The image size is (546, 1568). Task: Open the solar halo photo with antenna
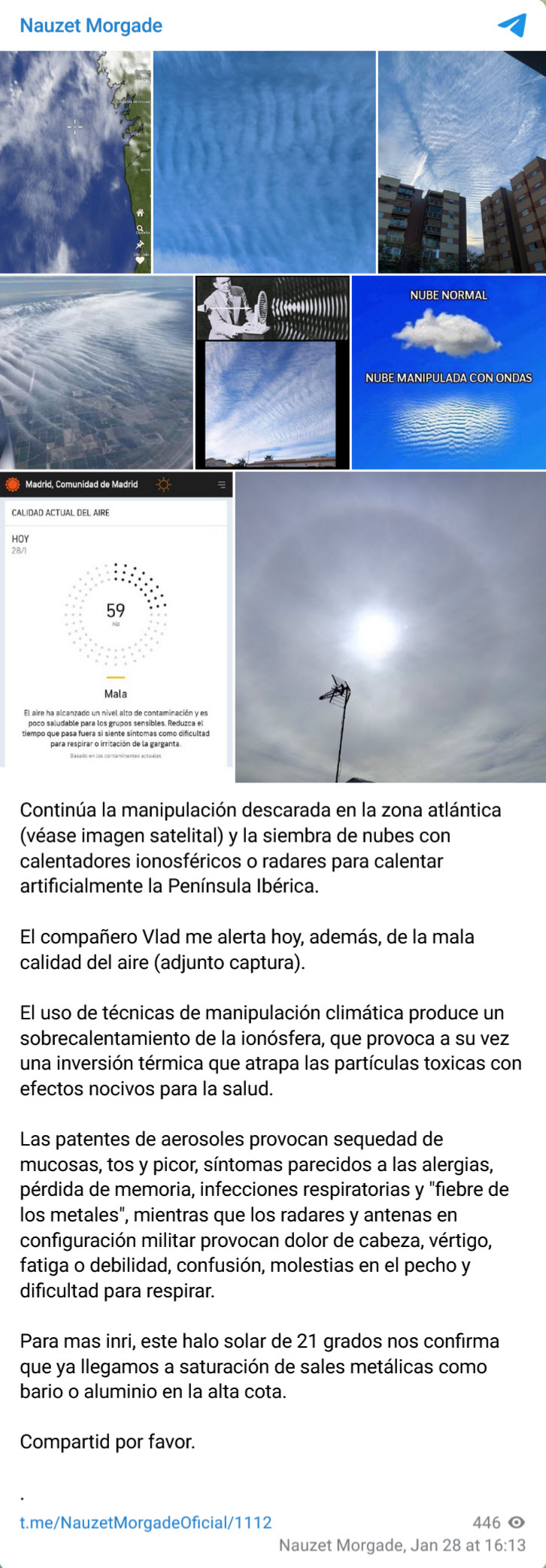[390, 626]
